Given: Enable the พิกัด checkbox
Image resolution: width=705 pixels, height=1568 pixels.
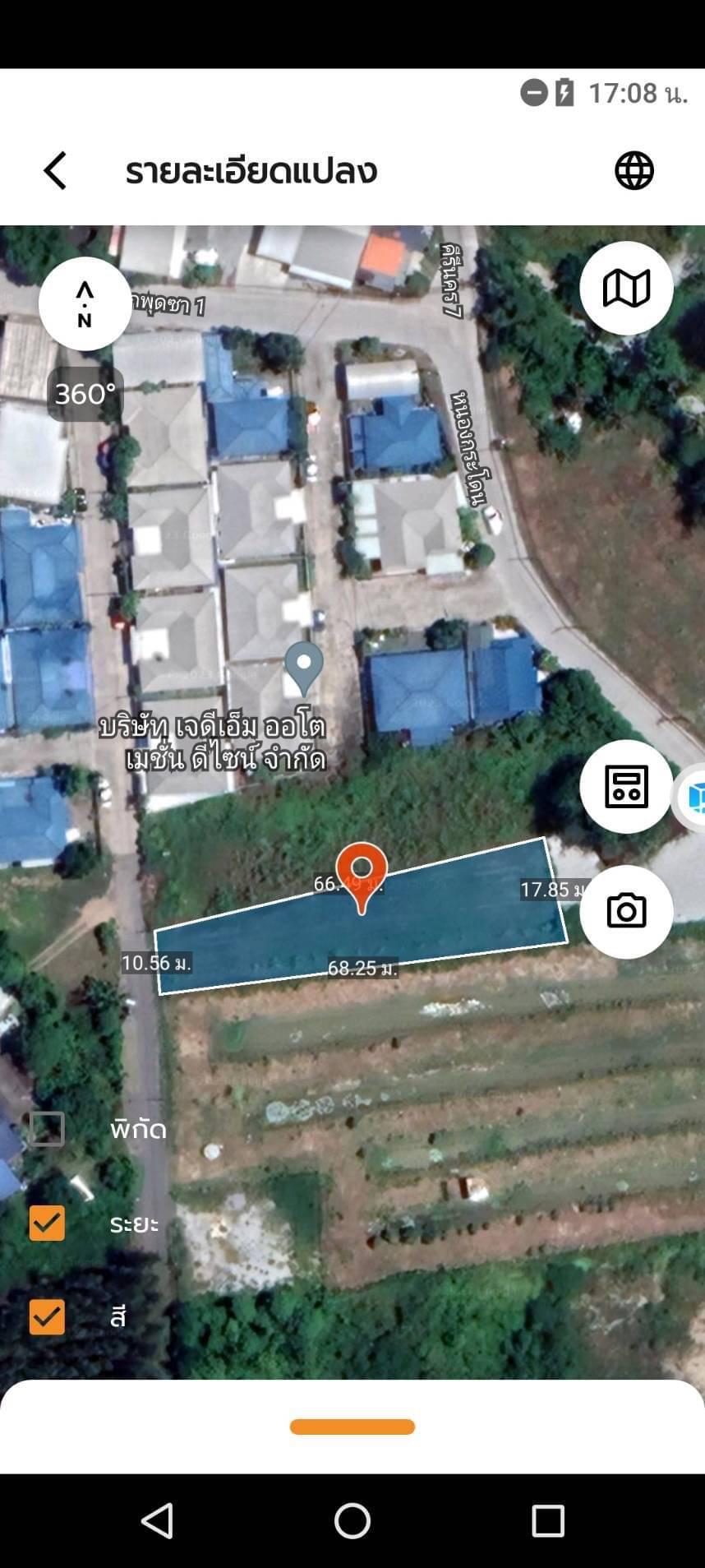Looking at the screenshot, I should [x=47, y=1129].
